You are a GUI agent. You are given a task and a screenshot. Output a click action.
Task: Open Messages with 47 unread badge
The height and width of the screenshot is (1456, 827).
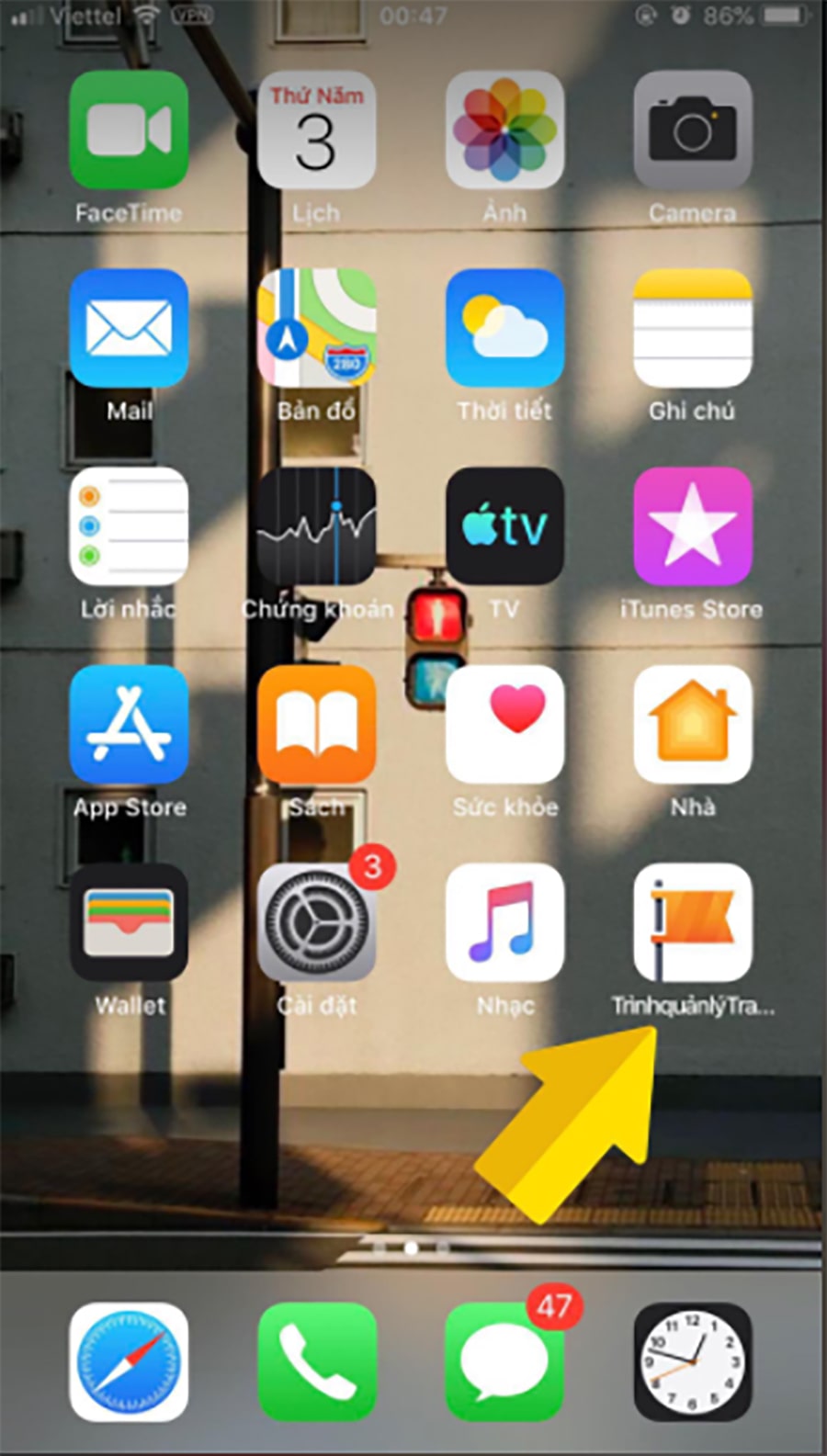504,1361
